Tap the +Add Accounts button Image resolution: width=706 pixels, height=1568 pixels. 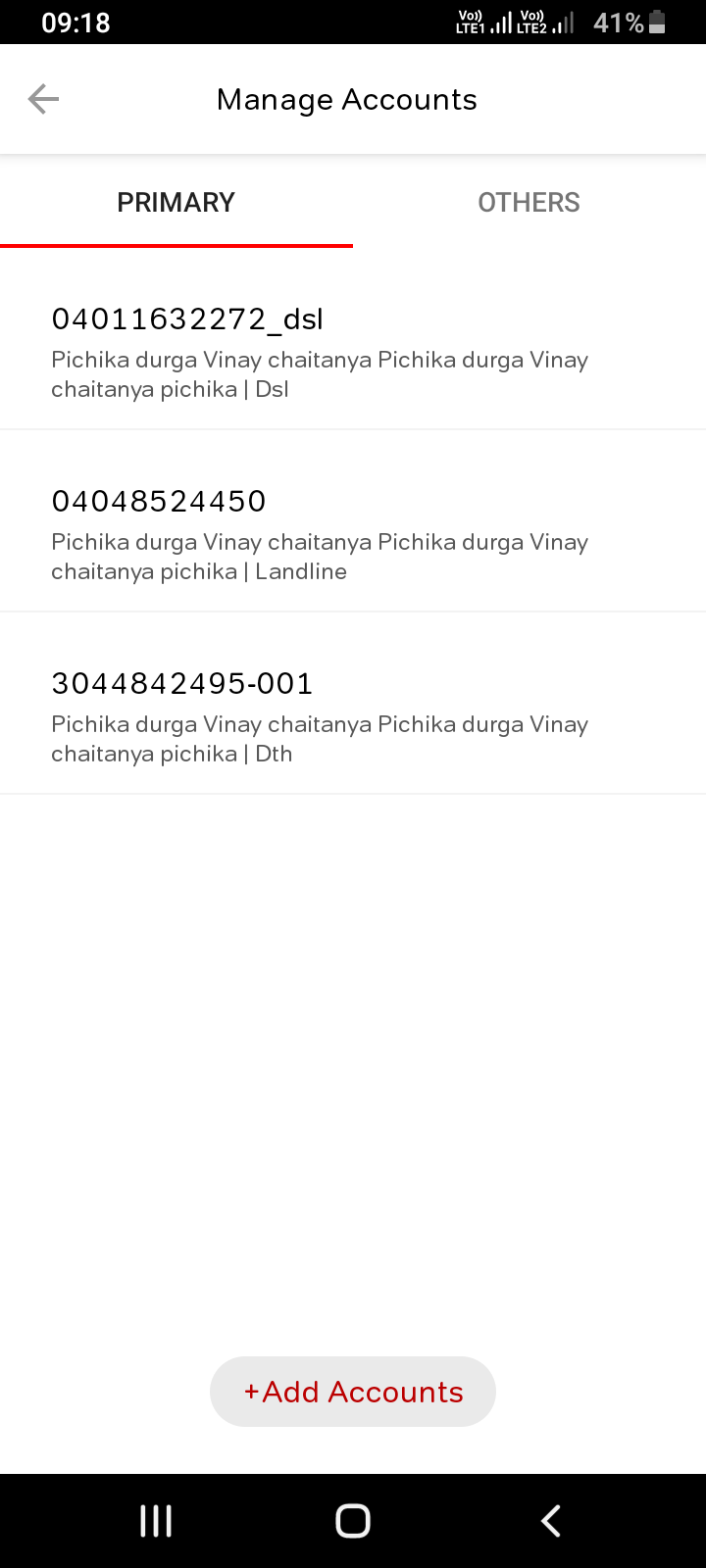[353, 1392]
